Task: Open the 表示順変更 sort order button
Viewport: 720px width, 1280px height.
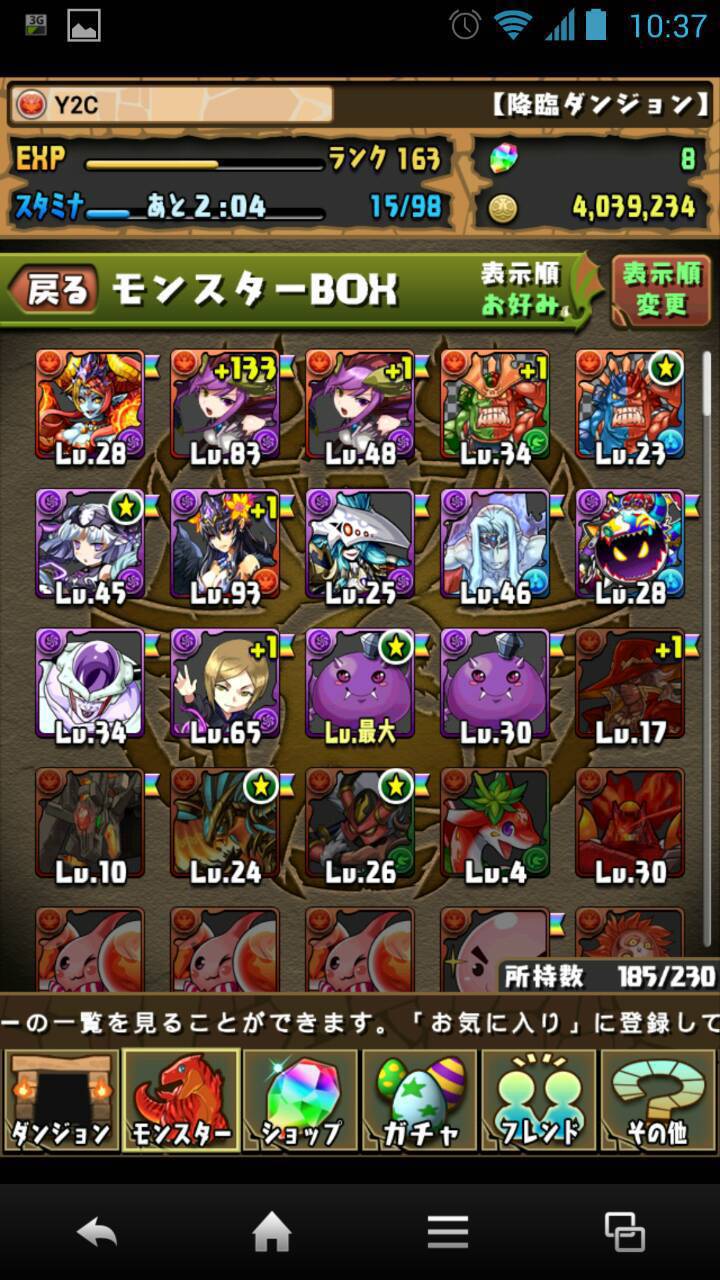Action: click(x=661, y=290)
